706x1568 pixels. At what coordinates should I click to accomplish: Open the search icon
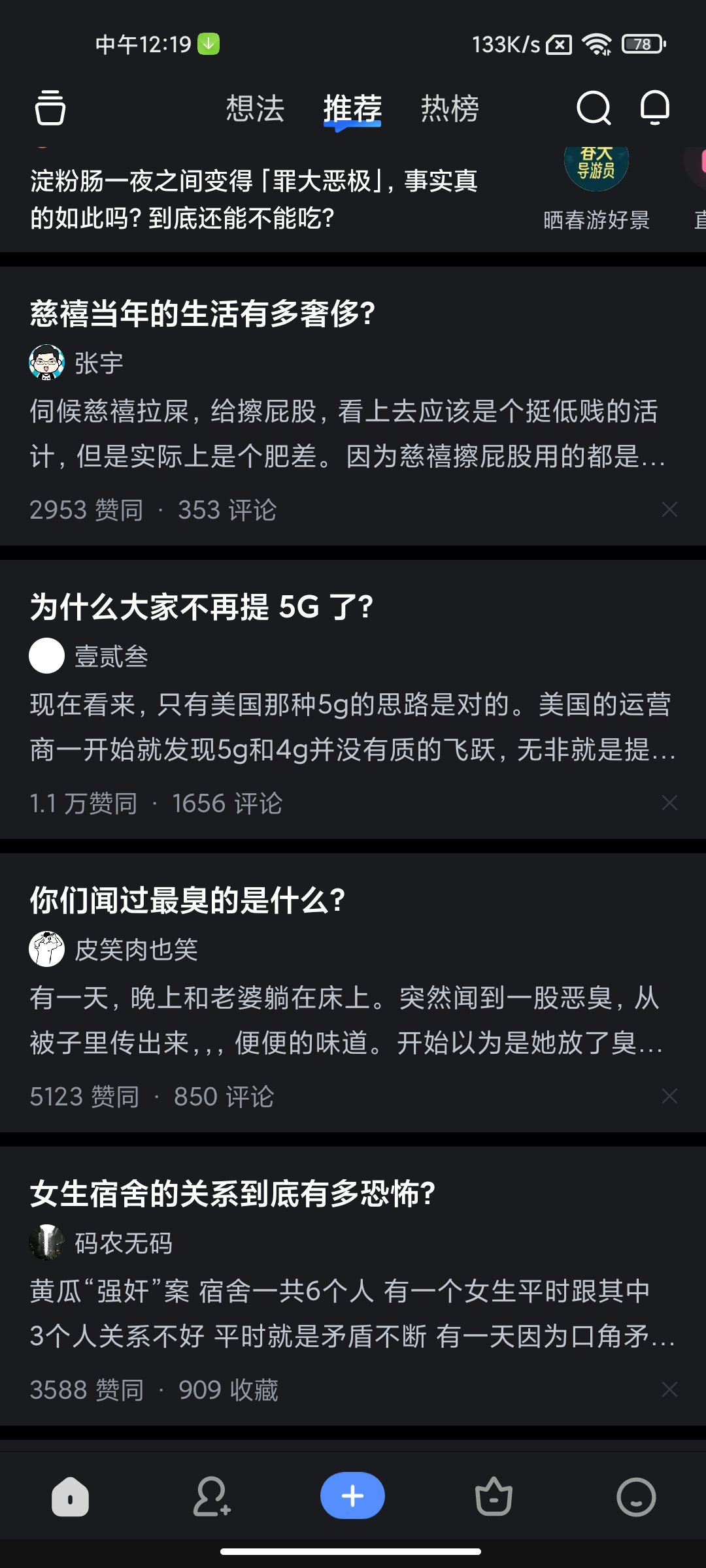point(593,108)
